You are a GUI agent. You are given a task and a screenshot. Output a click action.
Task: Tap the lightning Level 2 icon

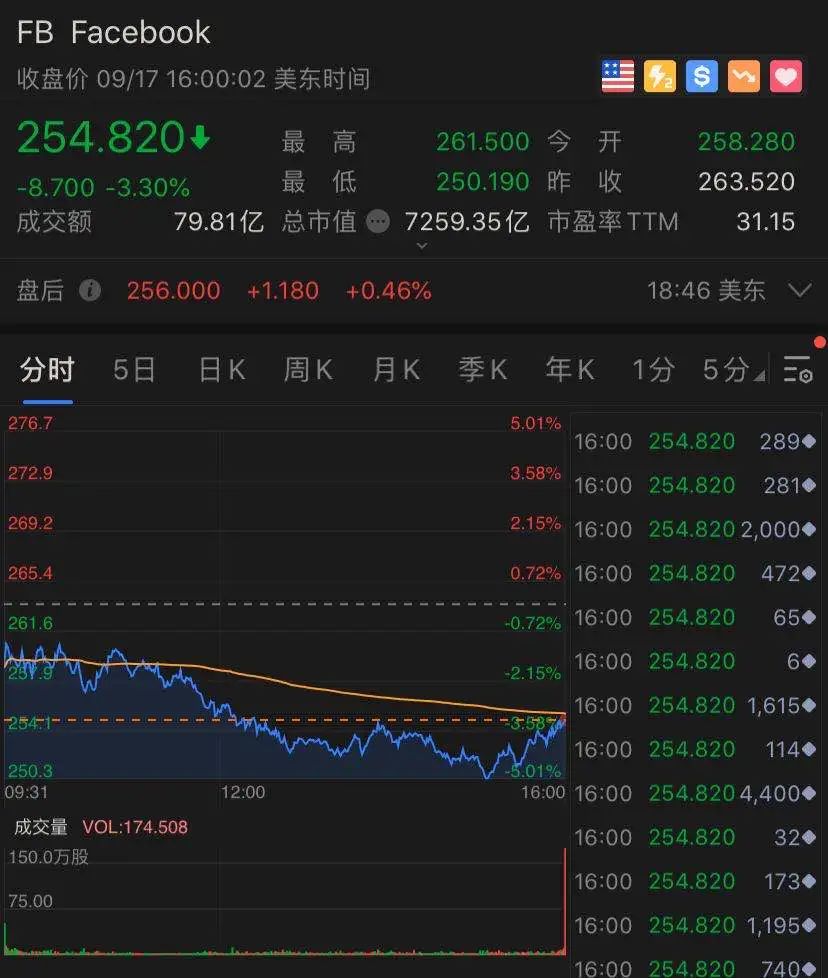pos(660,76)
